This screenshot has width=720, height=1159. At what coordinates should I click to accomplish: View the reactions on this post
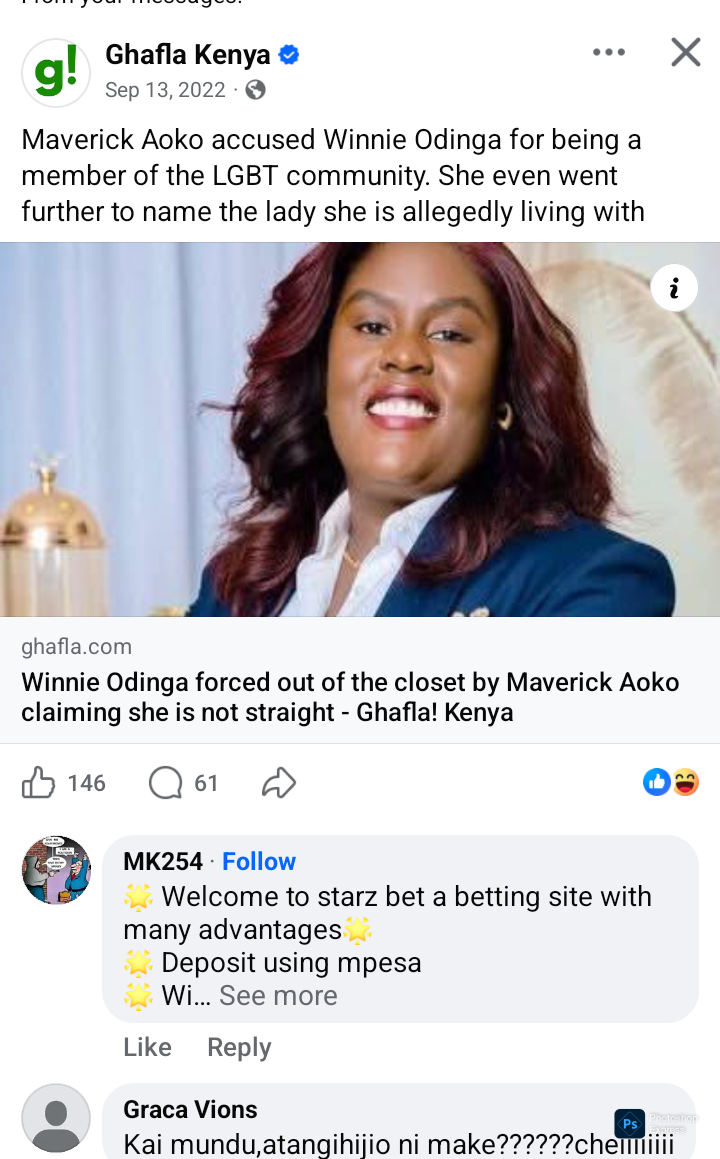pyautogui.click(x=671, y=783)
